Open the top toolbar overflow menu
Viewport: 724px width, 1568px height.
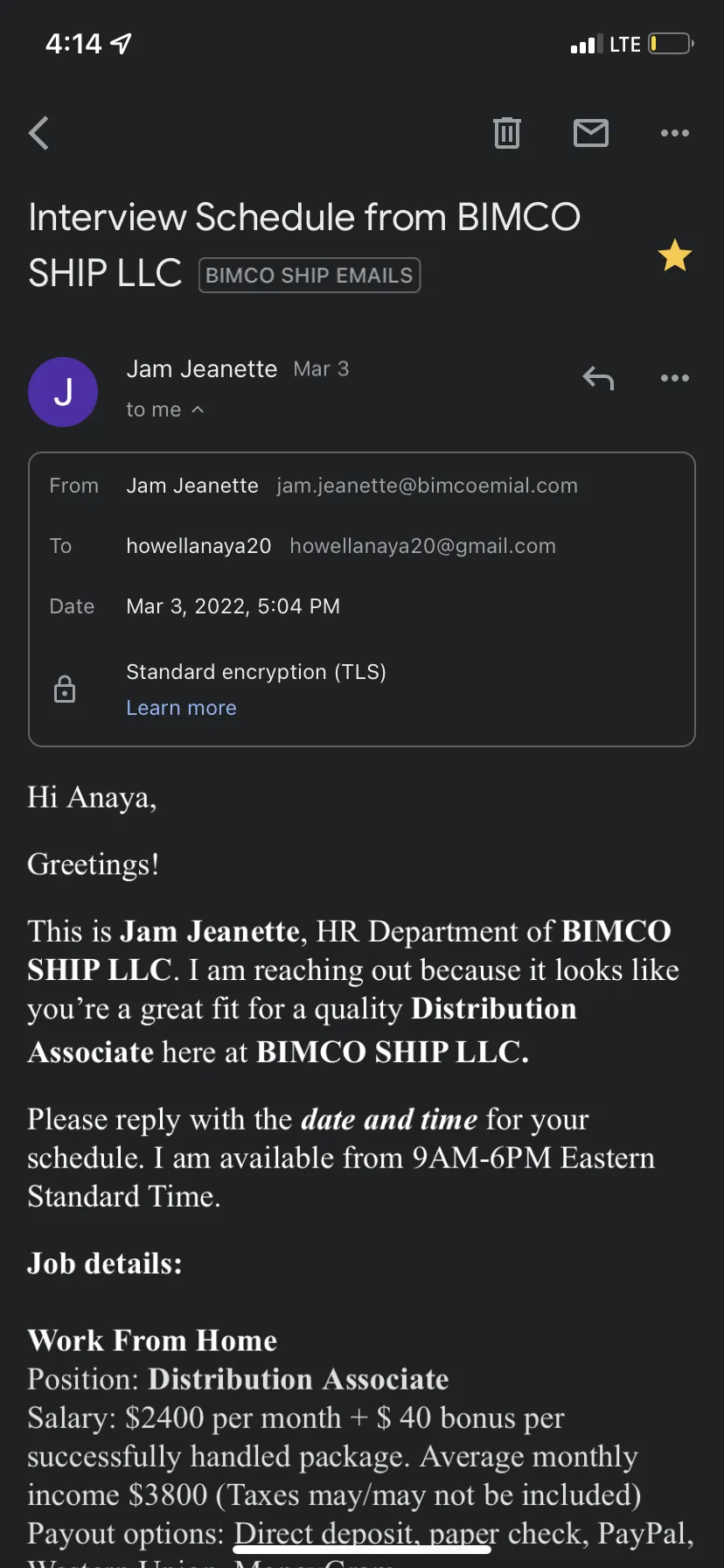point(675,133)
